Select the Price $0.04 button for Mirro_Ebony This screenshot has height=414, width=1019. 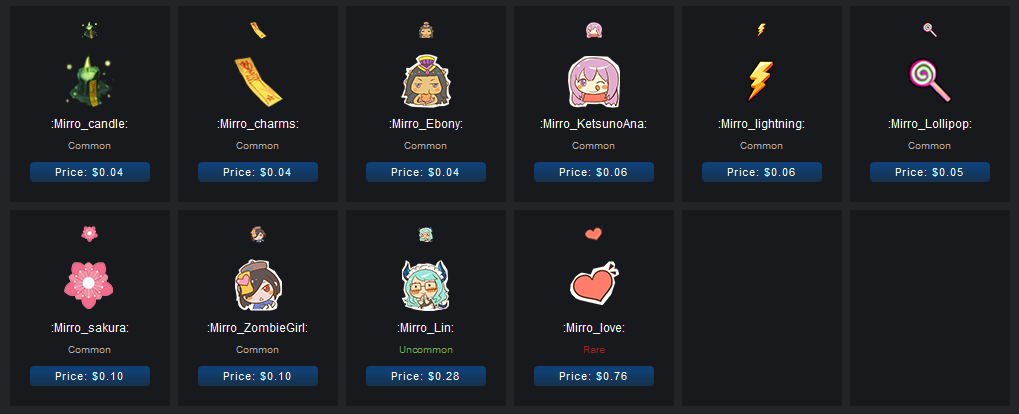(x=426, y=172)
